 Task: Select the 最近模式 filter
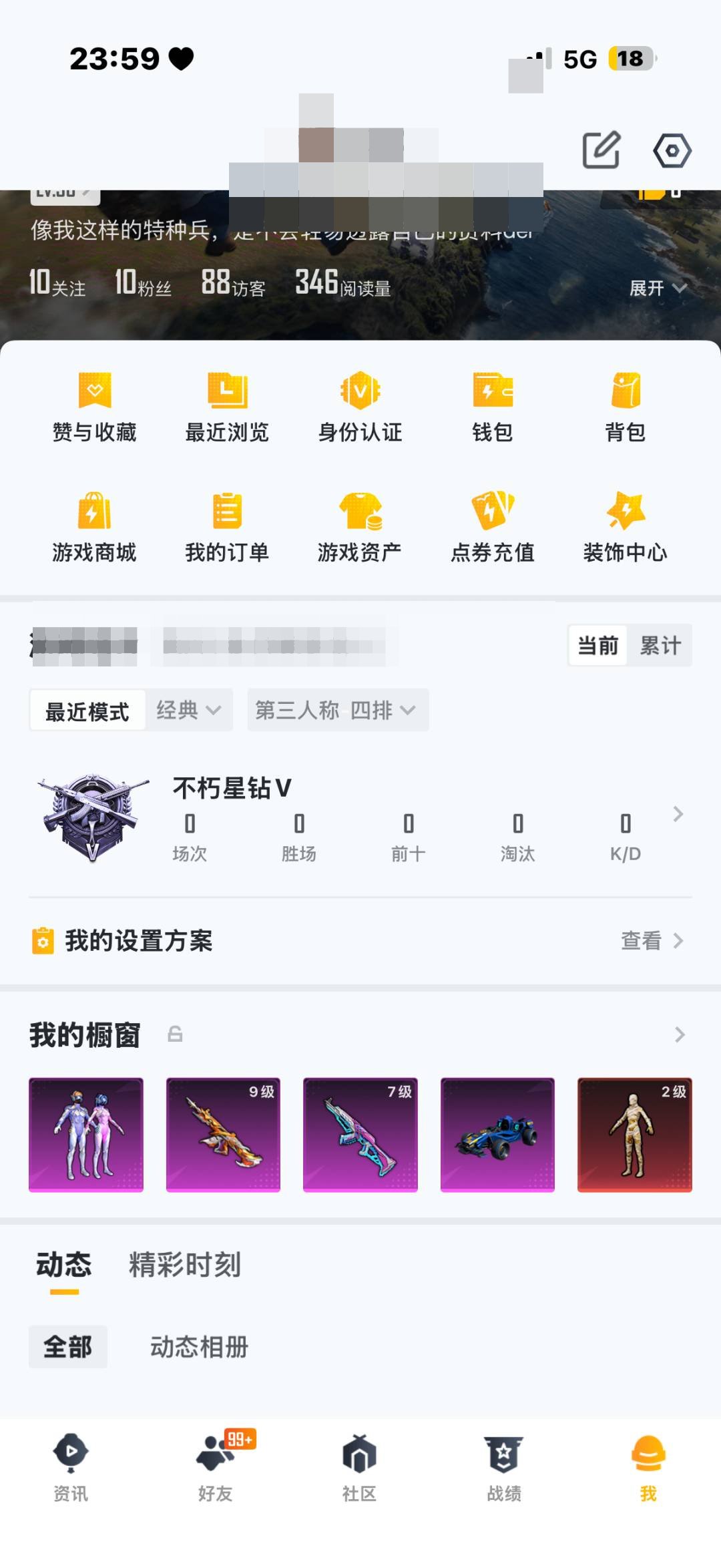(87, 710)
